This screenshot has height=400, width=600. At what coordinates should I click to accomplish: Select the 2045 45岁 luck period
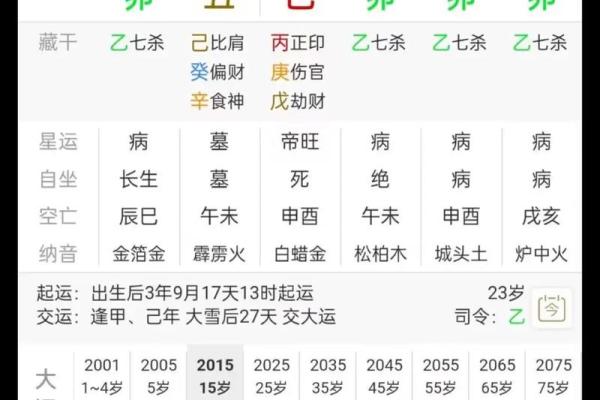pos(384,375)
